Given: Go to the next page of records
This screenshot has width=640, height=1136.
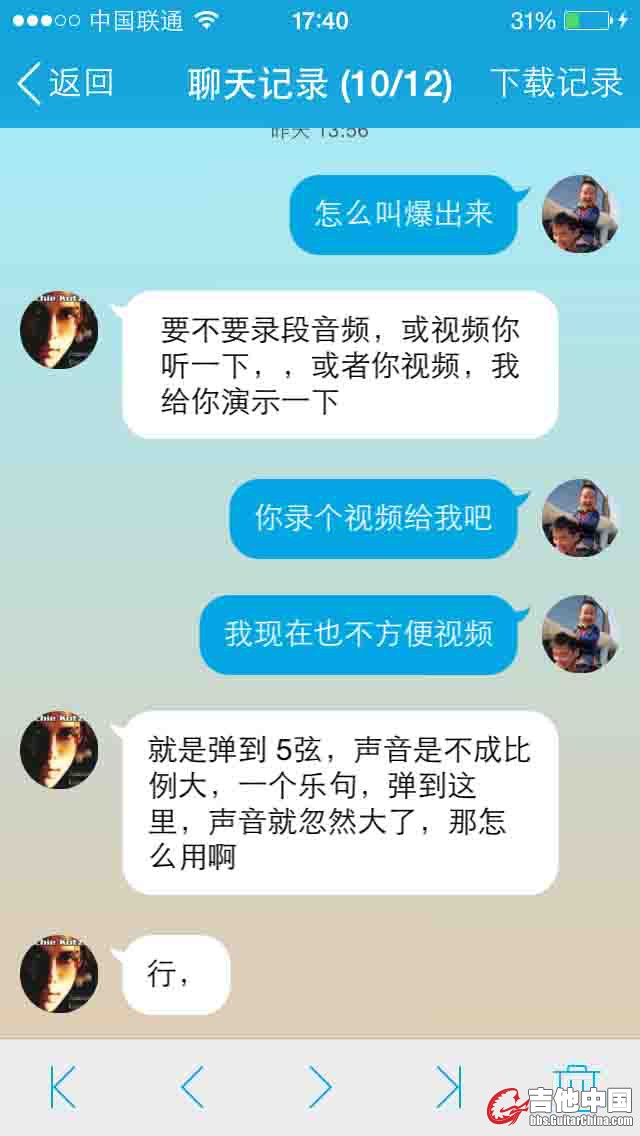Looking at the screenshot, I should (320, 1086).
